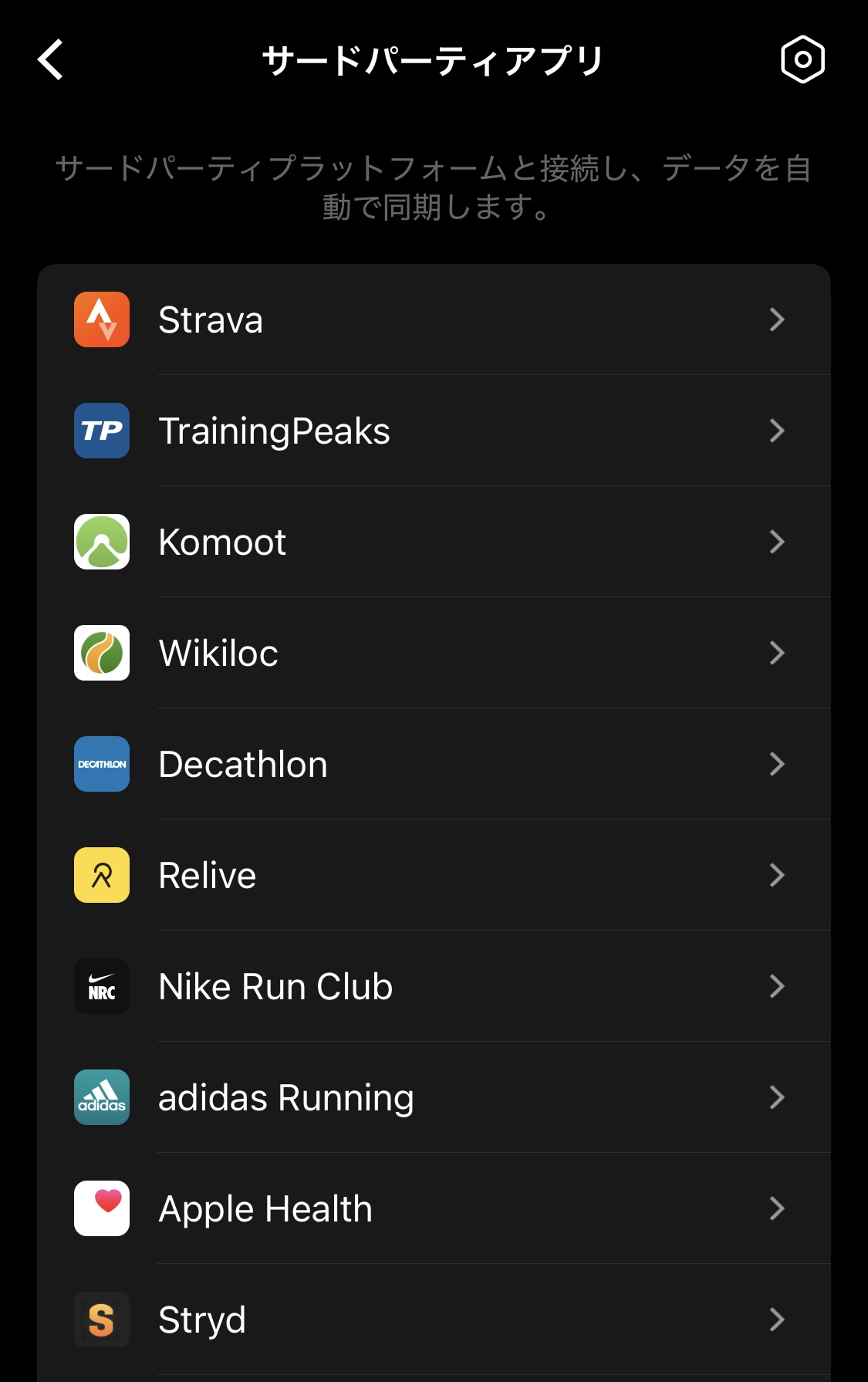The image size is (868, 1382).
Task: Connect to Decathlon
Action: click(x=434, y=765)
